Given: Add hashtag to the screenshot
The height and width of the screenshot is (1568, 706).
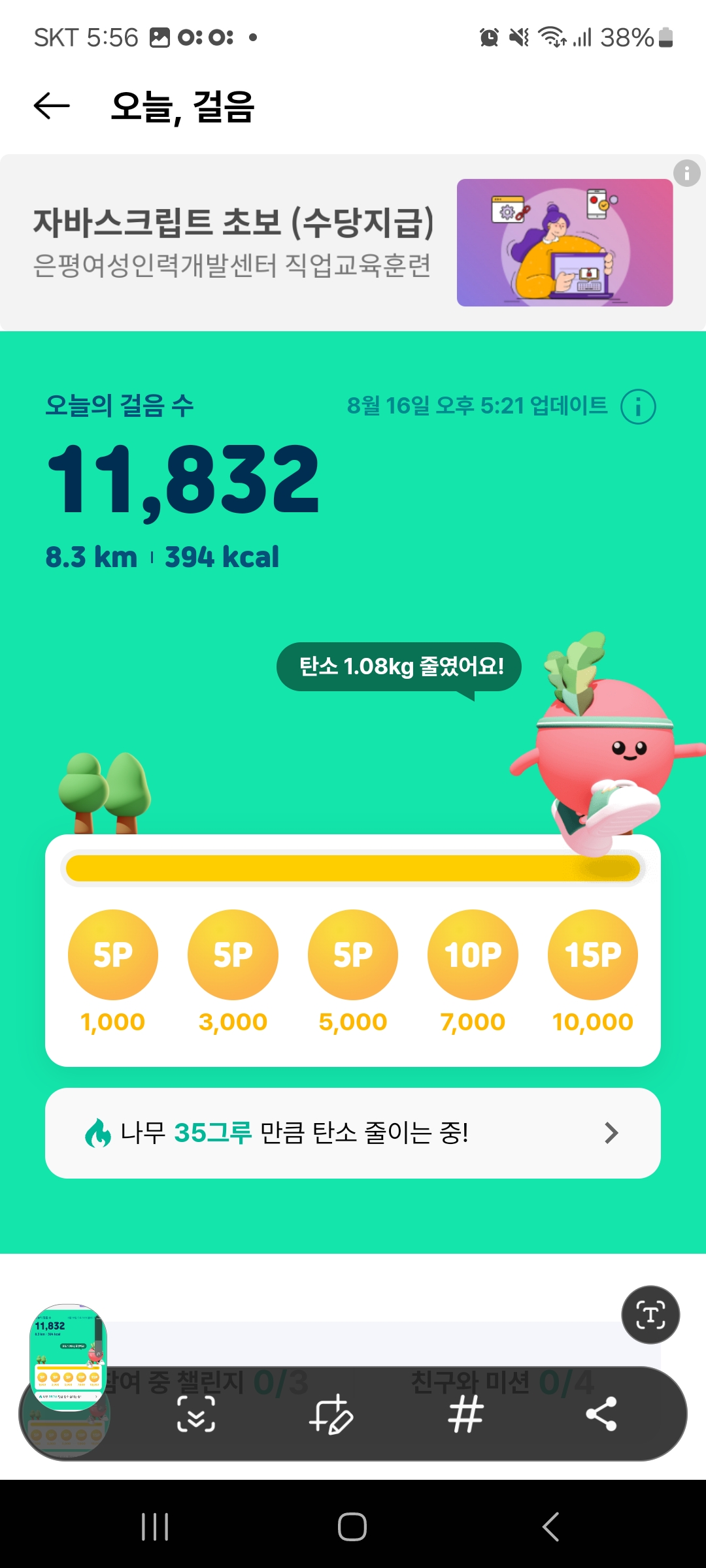Looking at the screenshot, I should click(466, 1414).
